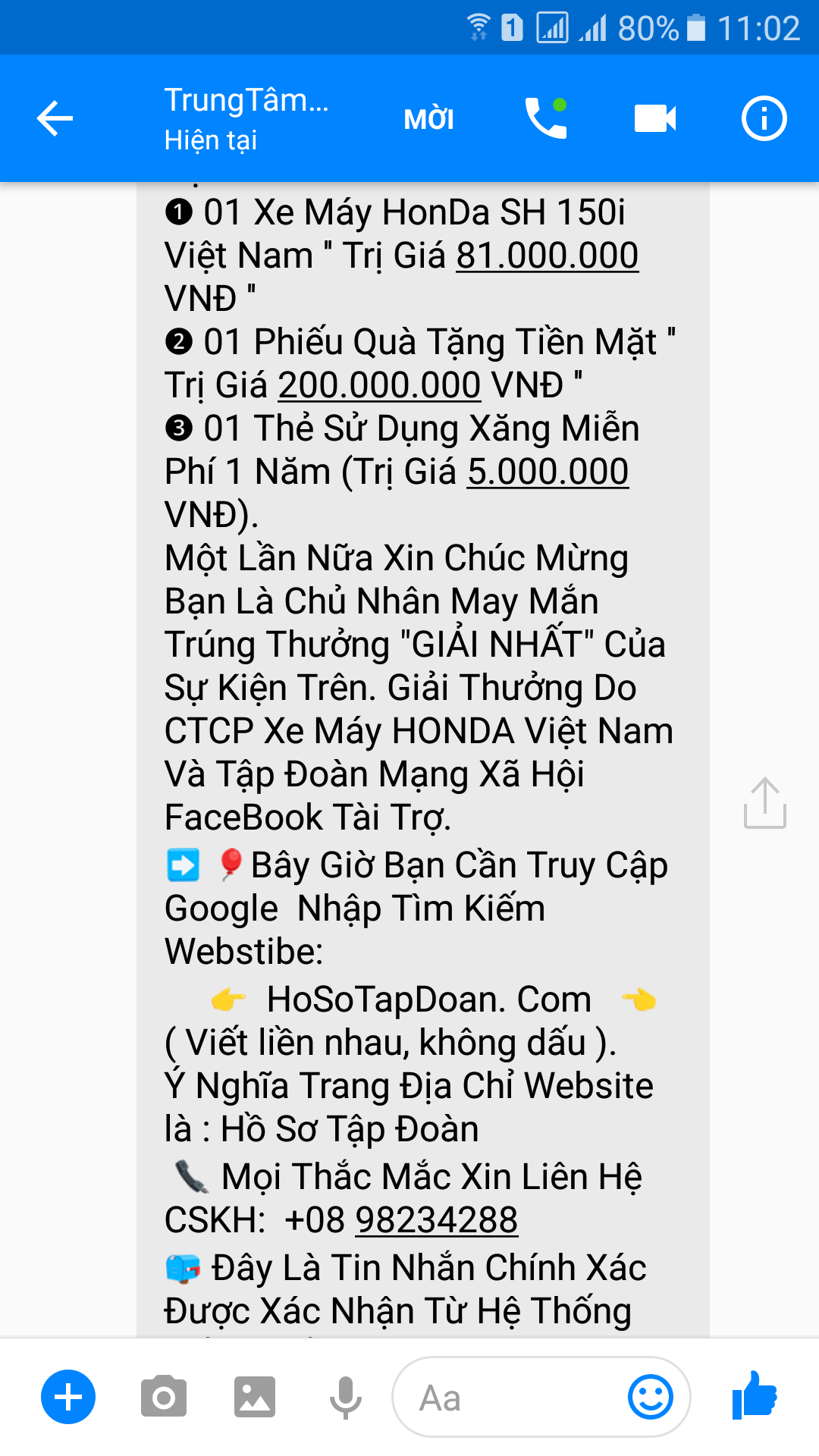Share this message via share icon
The image size is (819, 1456).
764,803
